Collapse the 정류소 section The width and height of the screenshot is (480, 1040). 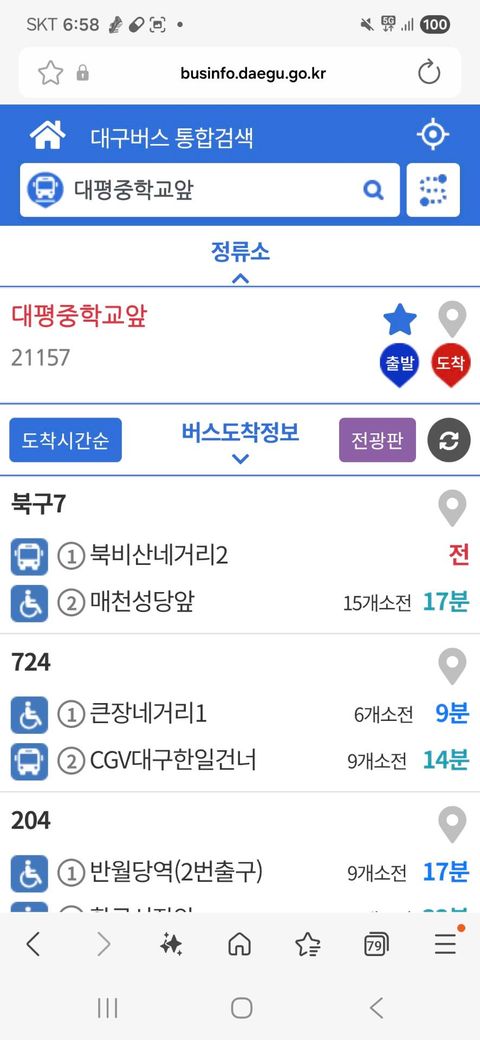[x=240, y=261]
